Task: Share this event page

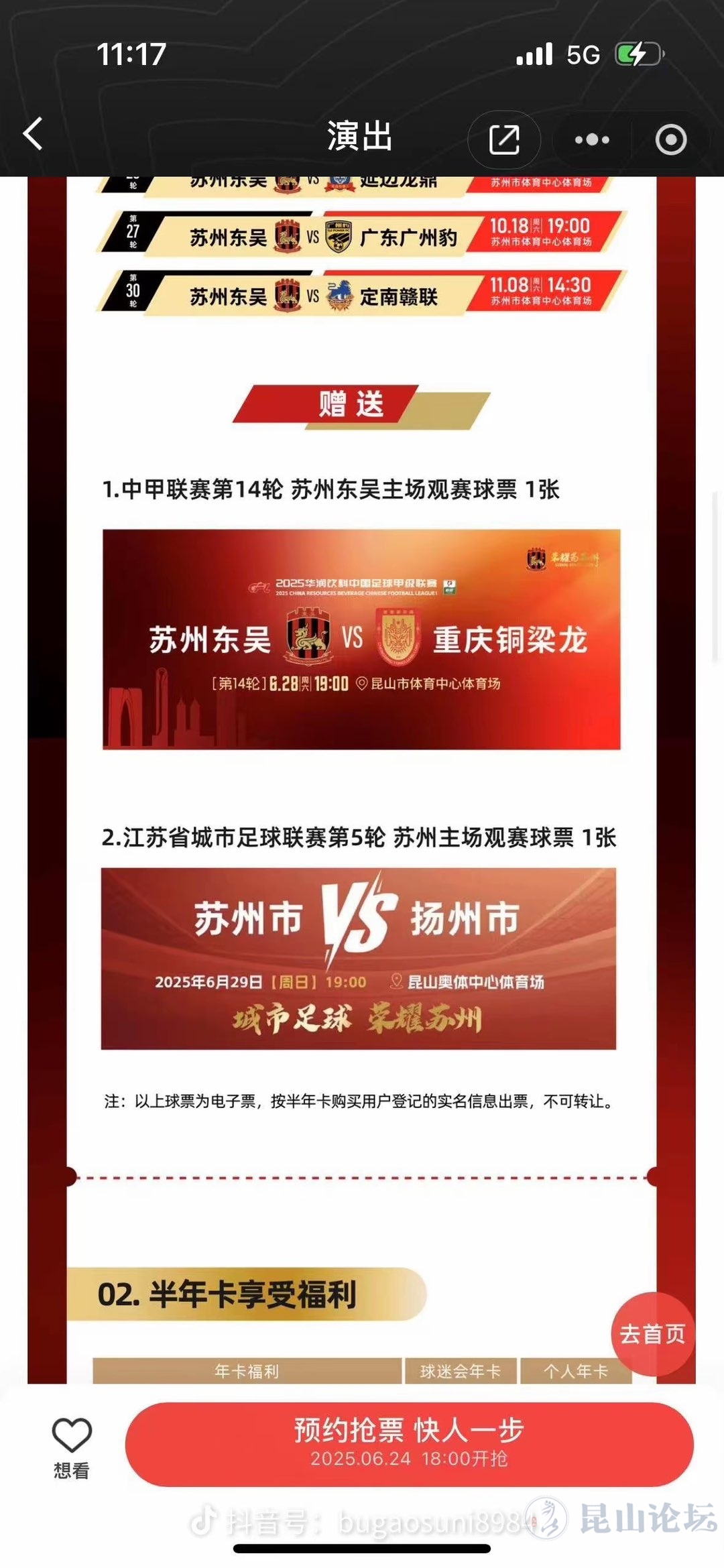Action: 504,139
